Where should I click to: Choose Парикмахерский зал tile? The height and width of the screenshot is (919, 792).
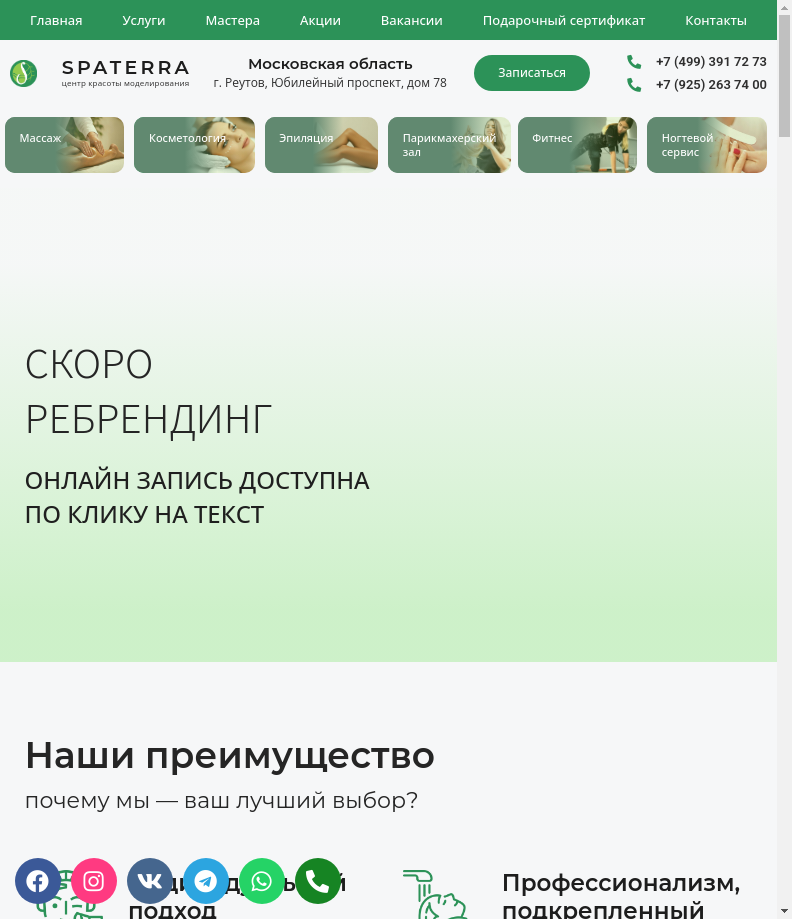coord(449,145)
